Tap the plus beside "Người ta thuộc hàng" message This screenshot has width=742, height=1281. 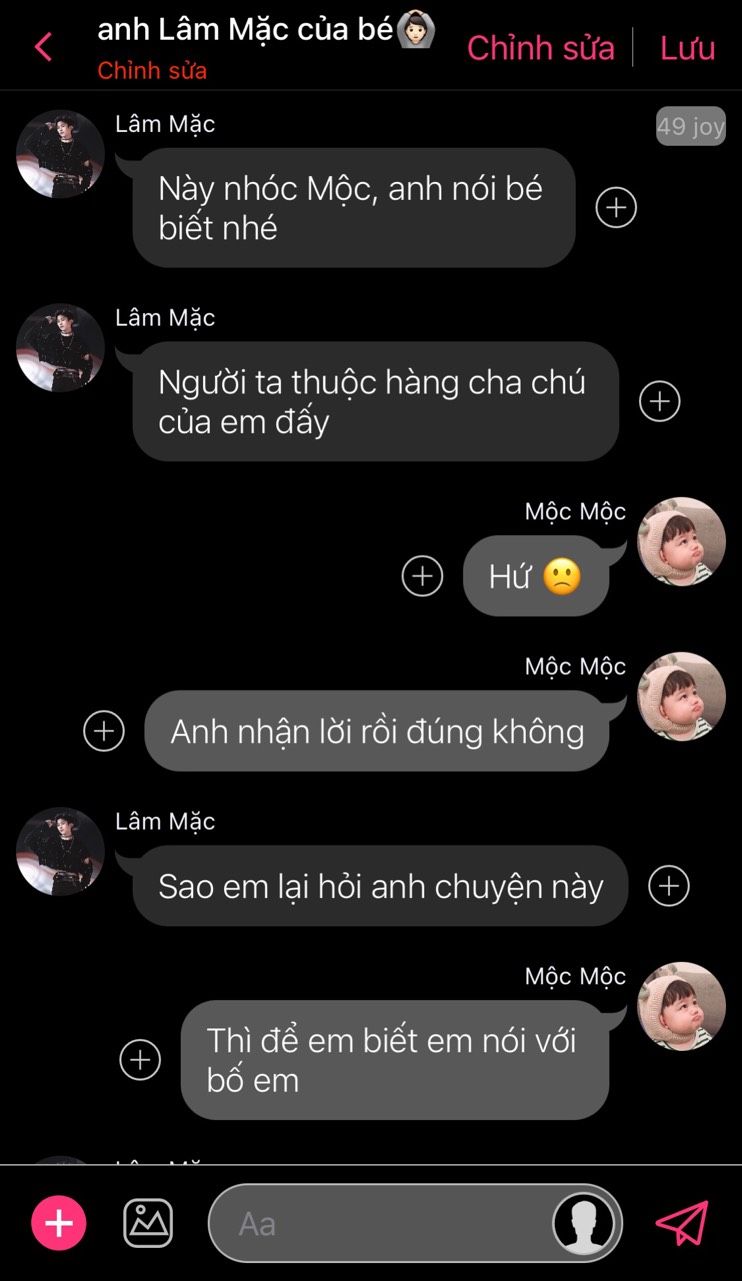point(659,402)
